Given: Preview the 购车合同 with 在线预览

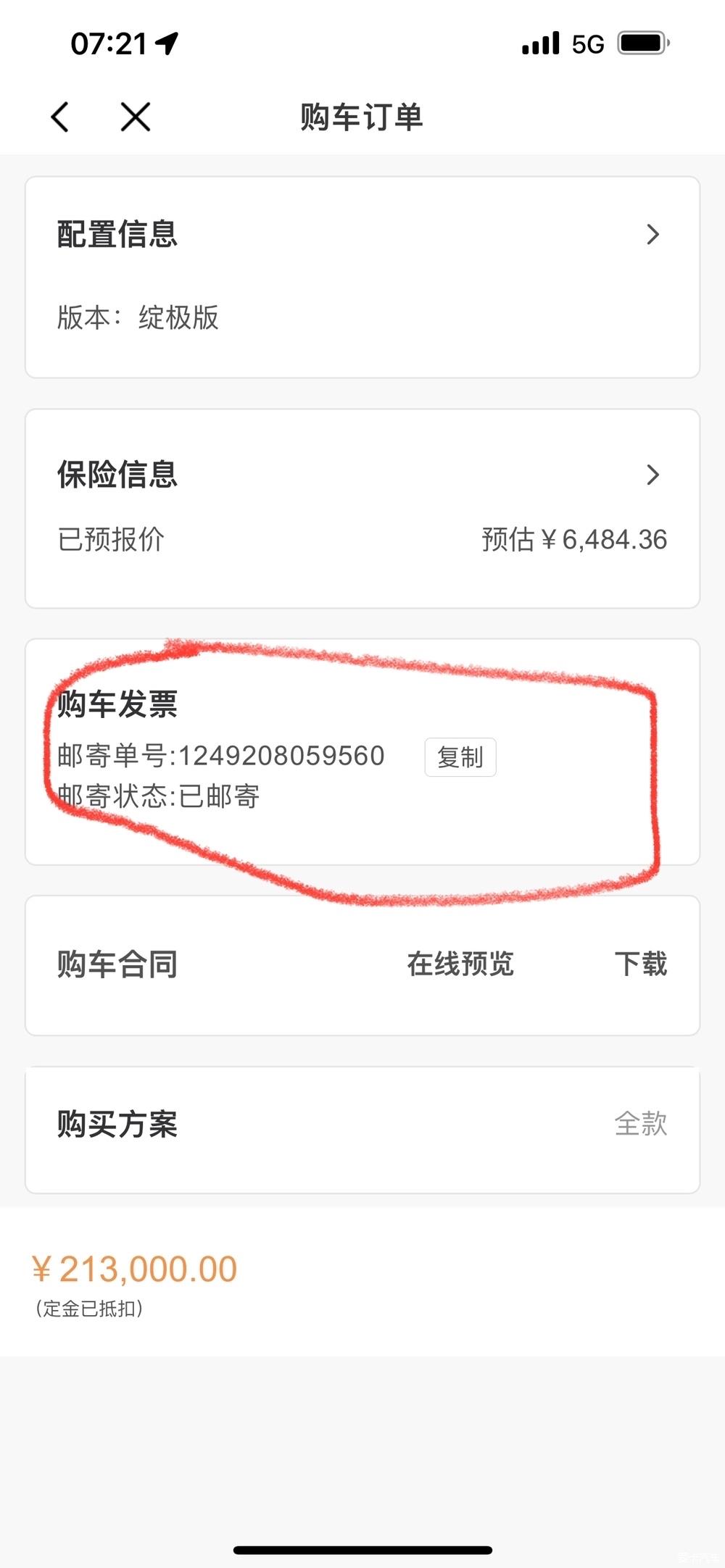Looking at the screenshot, I should click(x=460, y=964).
